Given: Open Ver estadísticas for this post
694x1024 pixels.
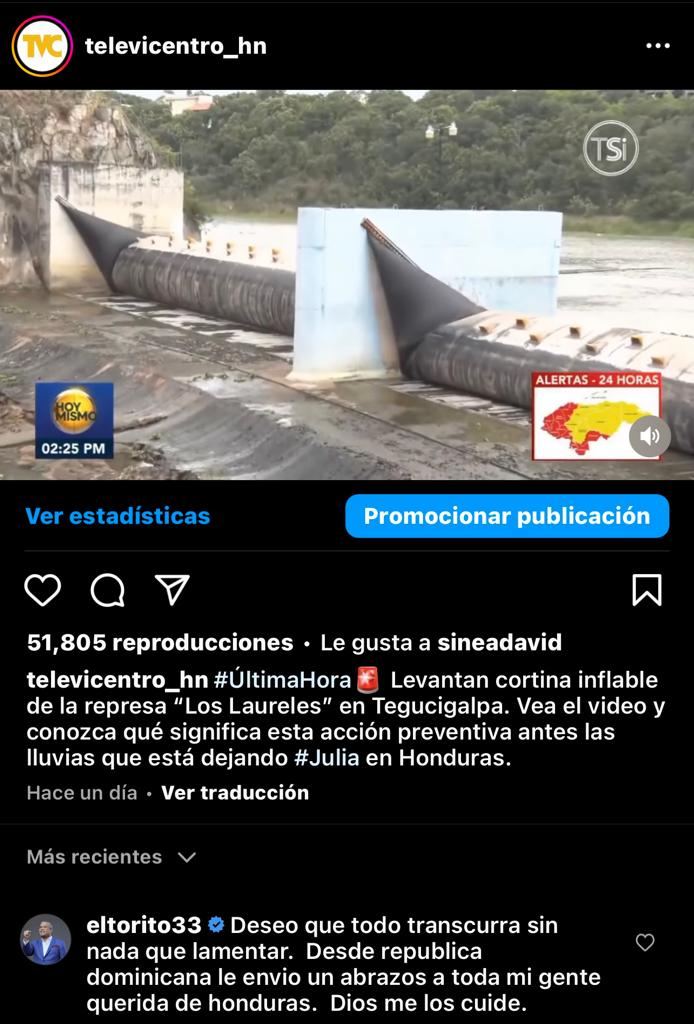Looking at the screenshot, I should (x=117, y=516).
